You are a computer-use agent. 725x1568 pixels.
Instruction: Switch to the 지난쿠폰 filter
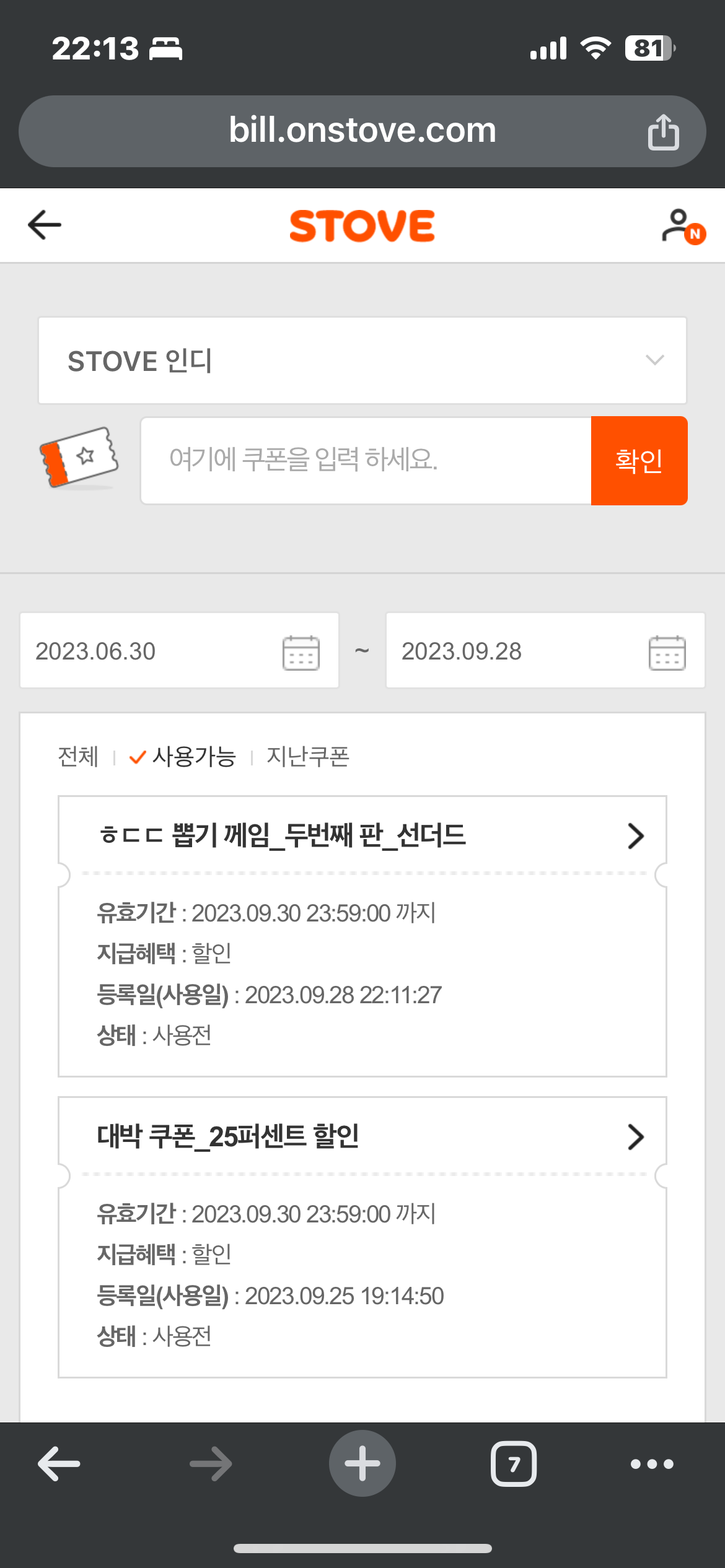308,756
